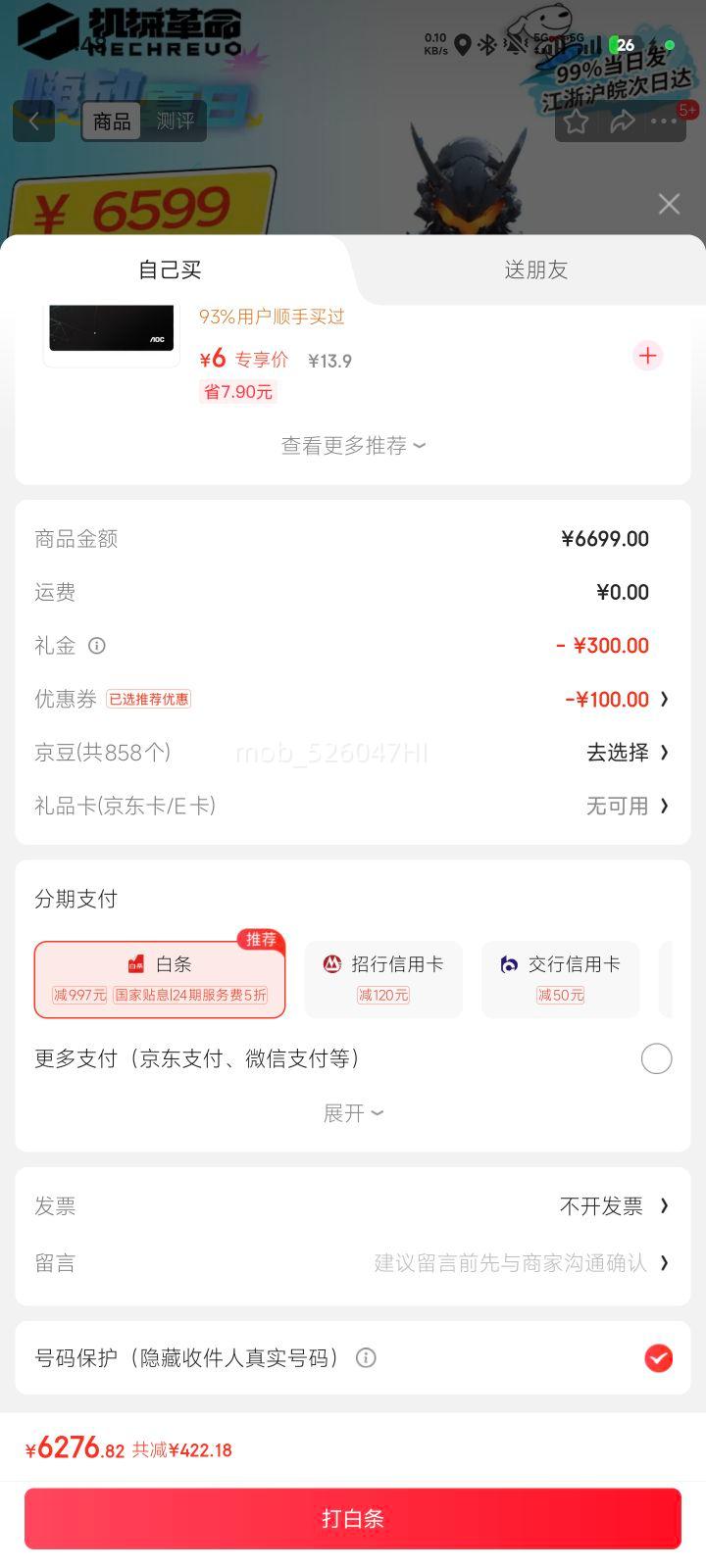Expand the 展开 section under payment options
706x1568 pixels.
tap(353, 1113)
